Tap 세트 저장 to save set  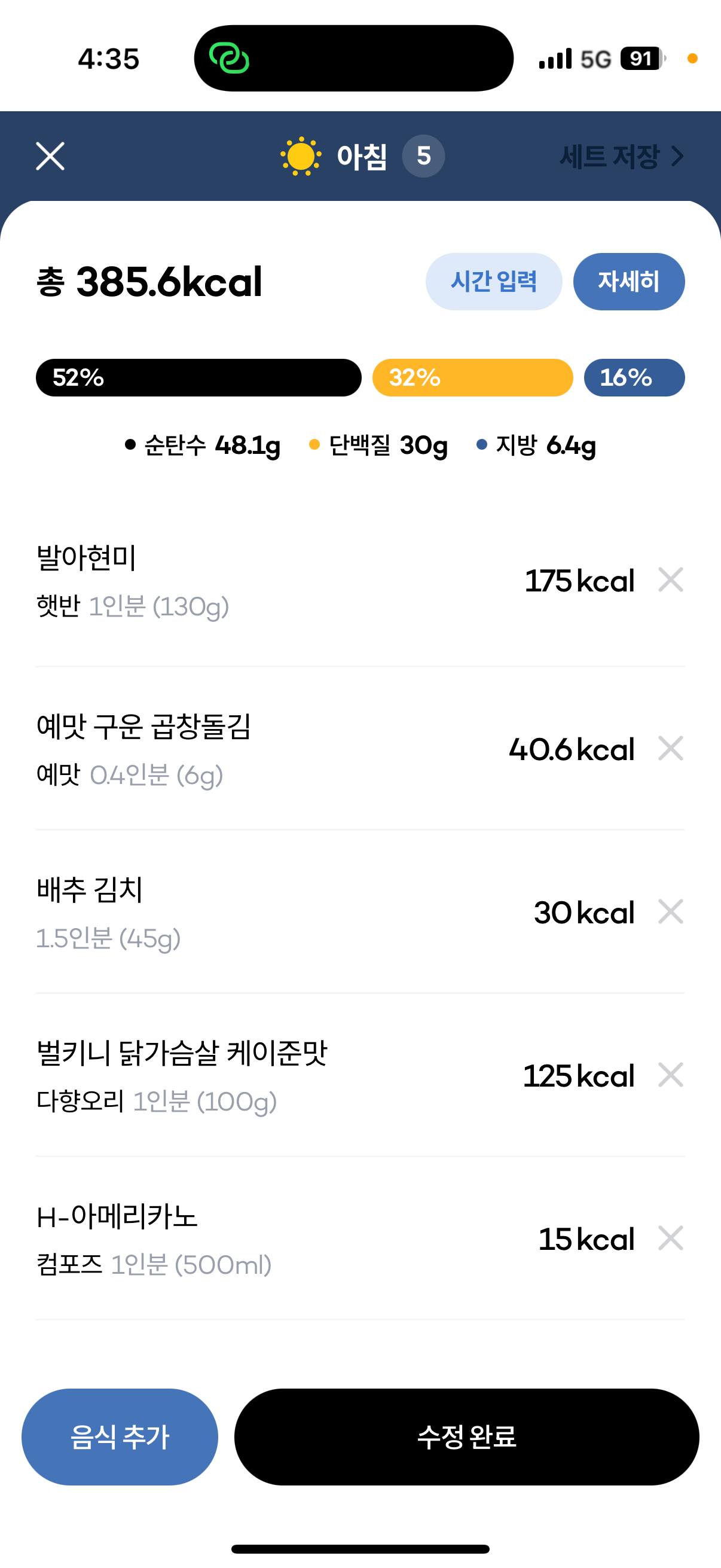tap(621, 156)
